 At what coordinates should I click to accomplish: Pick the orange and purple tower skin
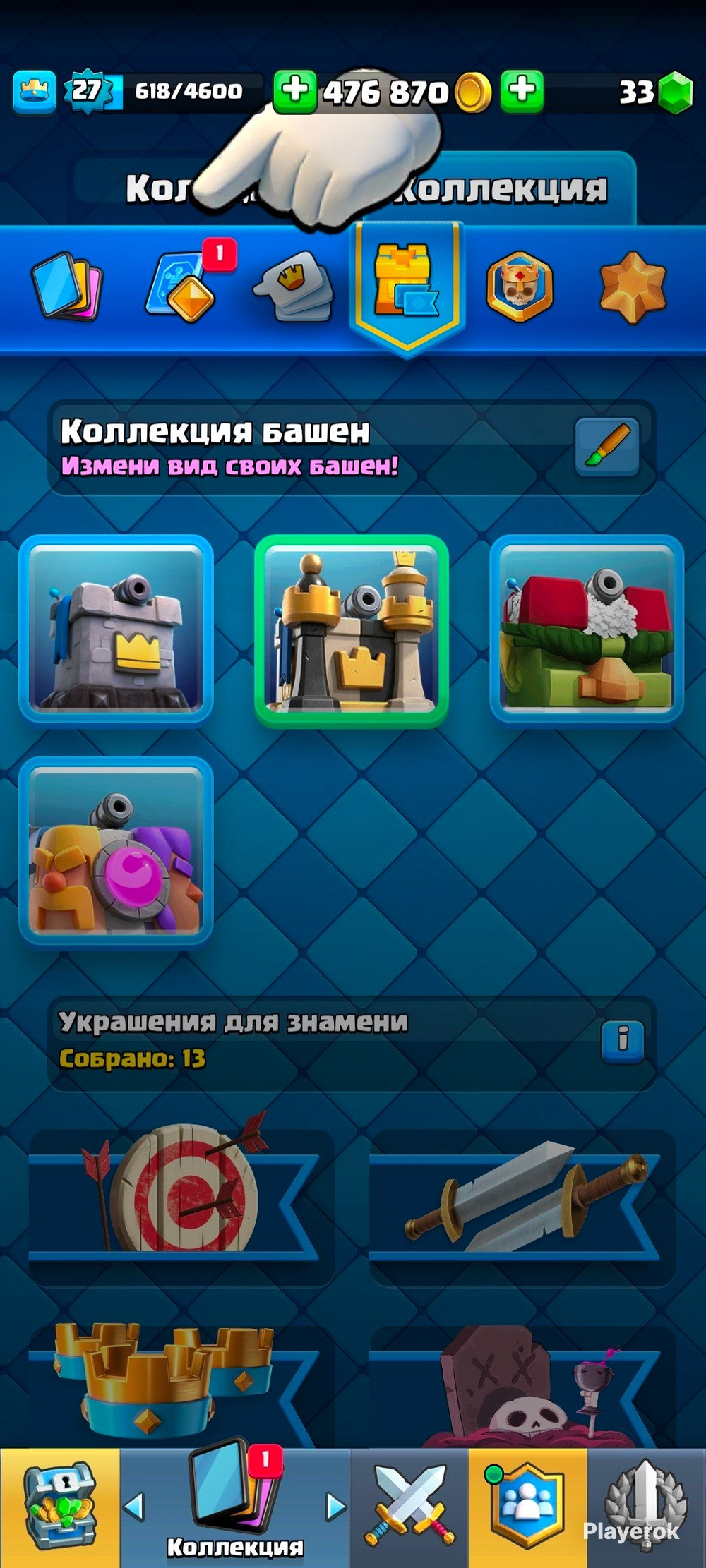click(116, 850)
